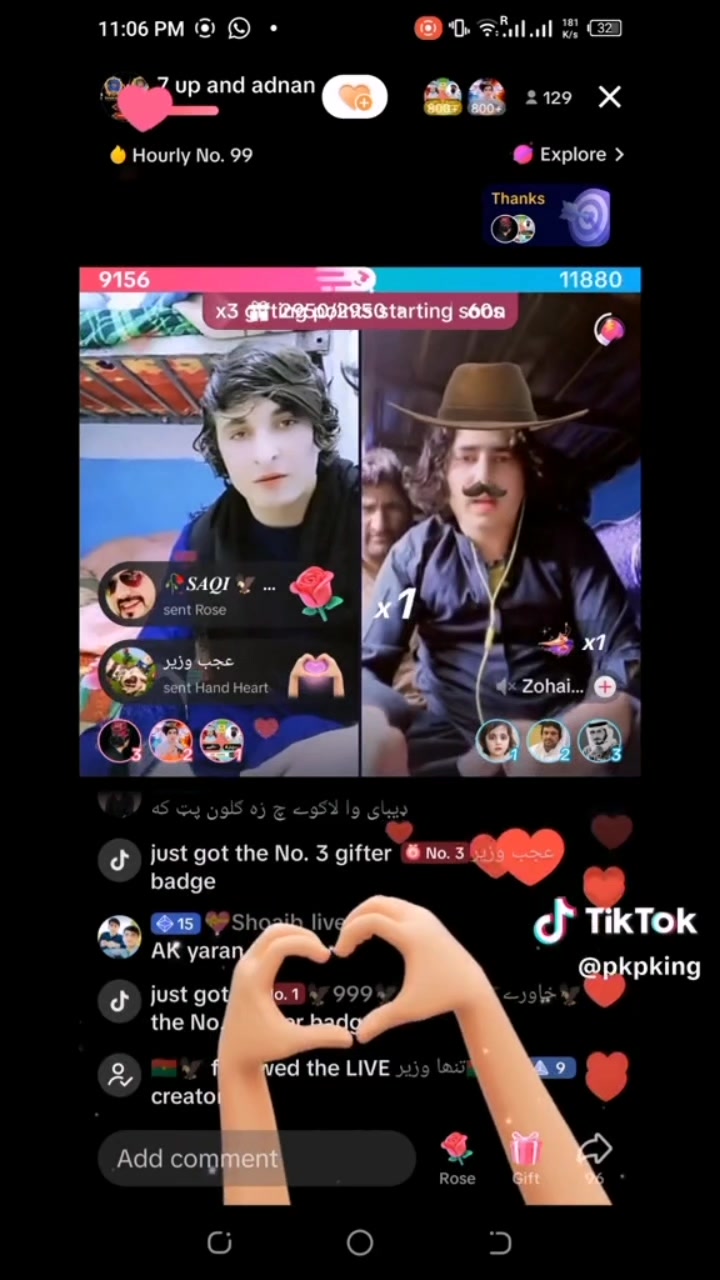Open the Gift panel

[x=525, y=1158]
